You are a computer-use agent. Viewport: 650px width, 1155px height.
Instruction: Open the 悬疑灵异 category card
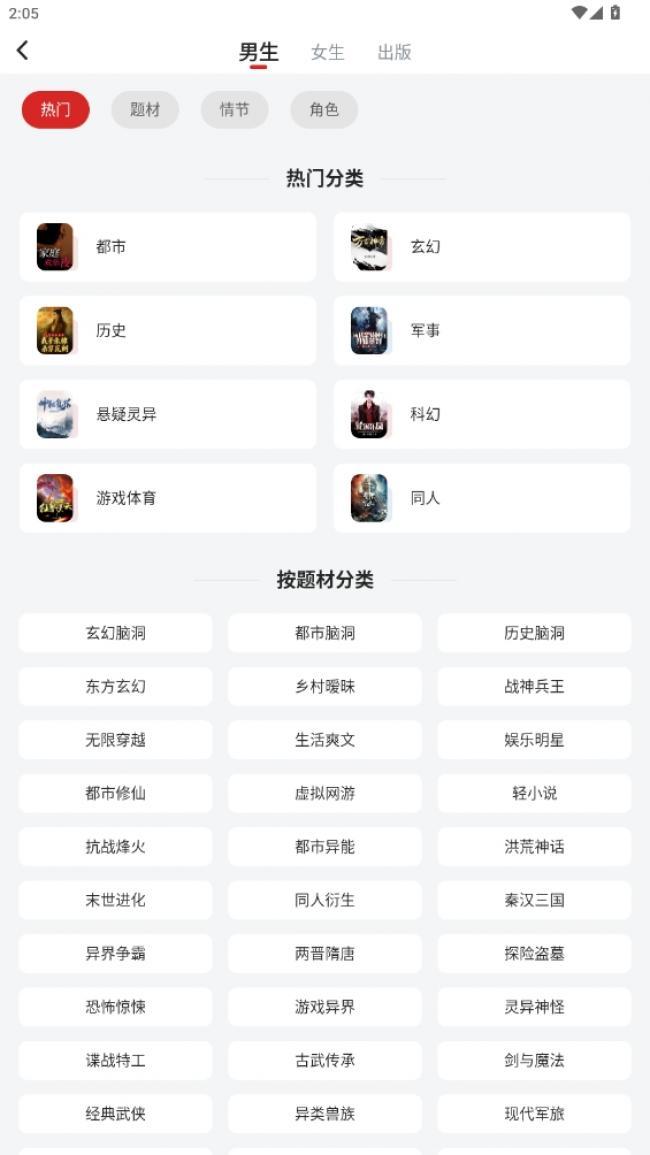[168, 414]
